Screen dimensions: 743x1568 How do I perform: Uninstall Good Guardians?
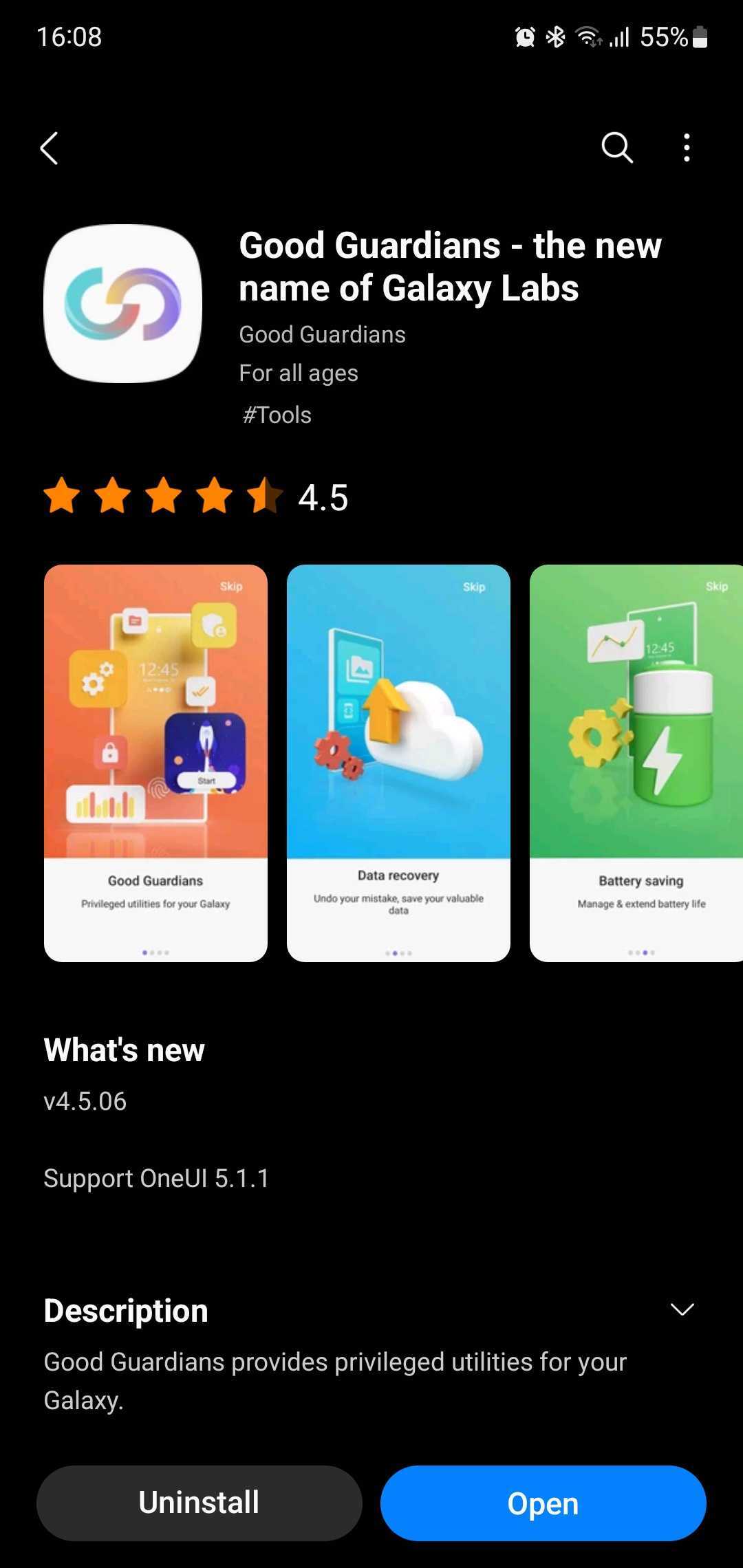click(199, 1503)
